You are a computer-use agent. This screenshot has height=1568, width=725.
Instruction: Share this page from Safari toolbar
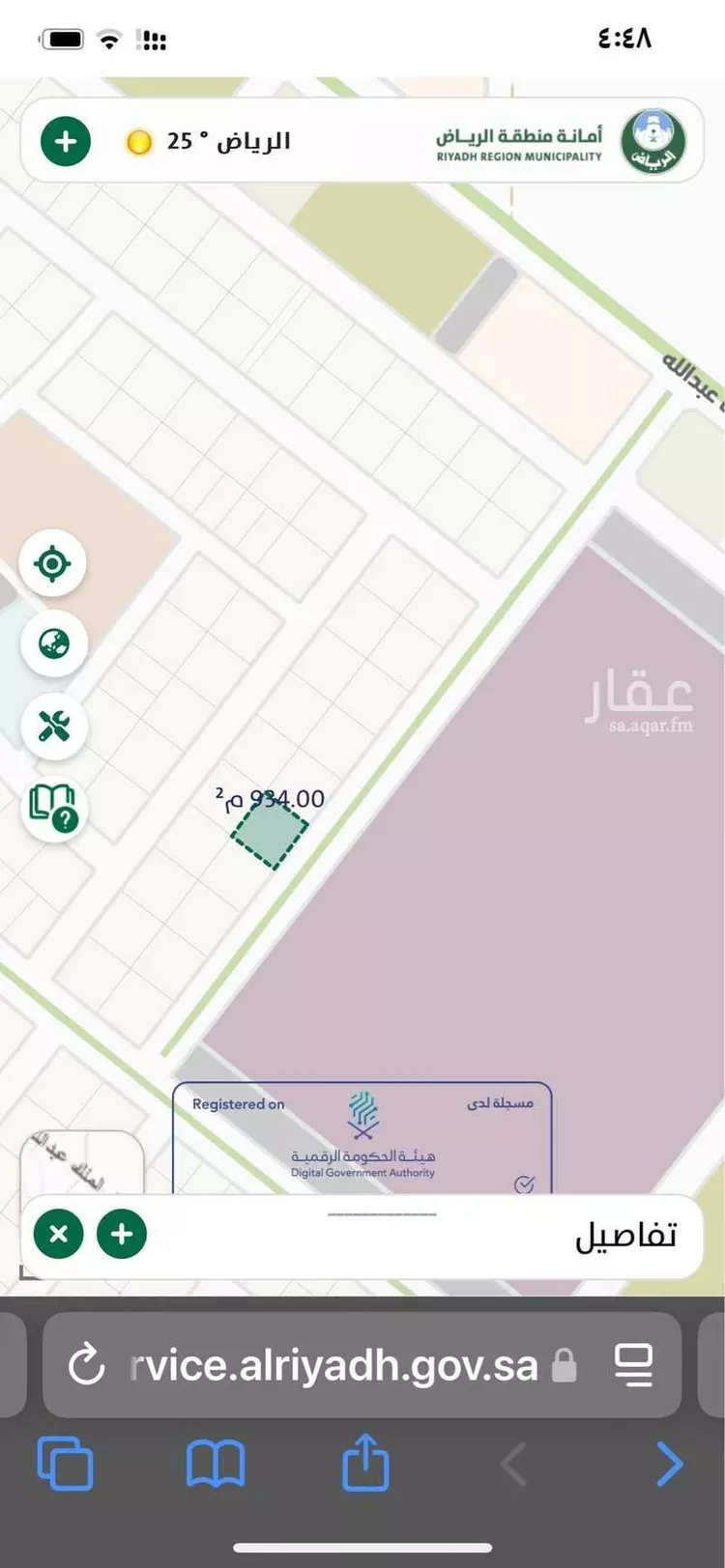coord(364,1461)
